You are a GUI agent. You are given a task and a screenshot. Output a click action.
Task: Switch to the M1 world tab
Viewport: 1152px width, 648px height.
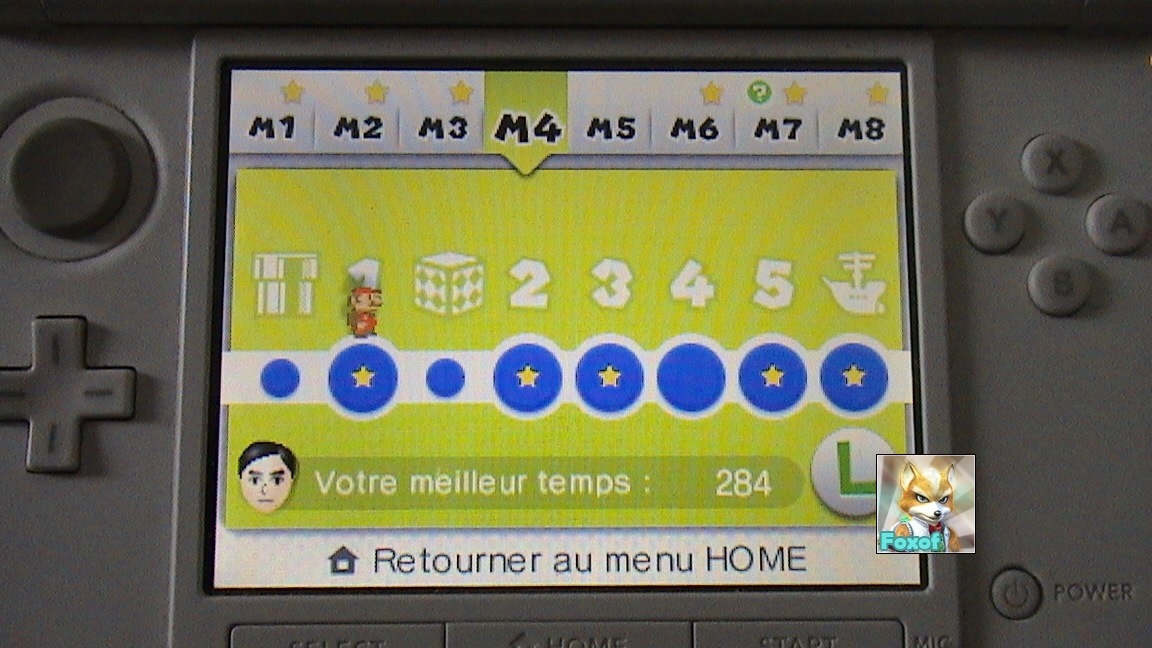272,126
